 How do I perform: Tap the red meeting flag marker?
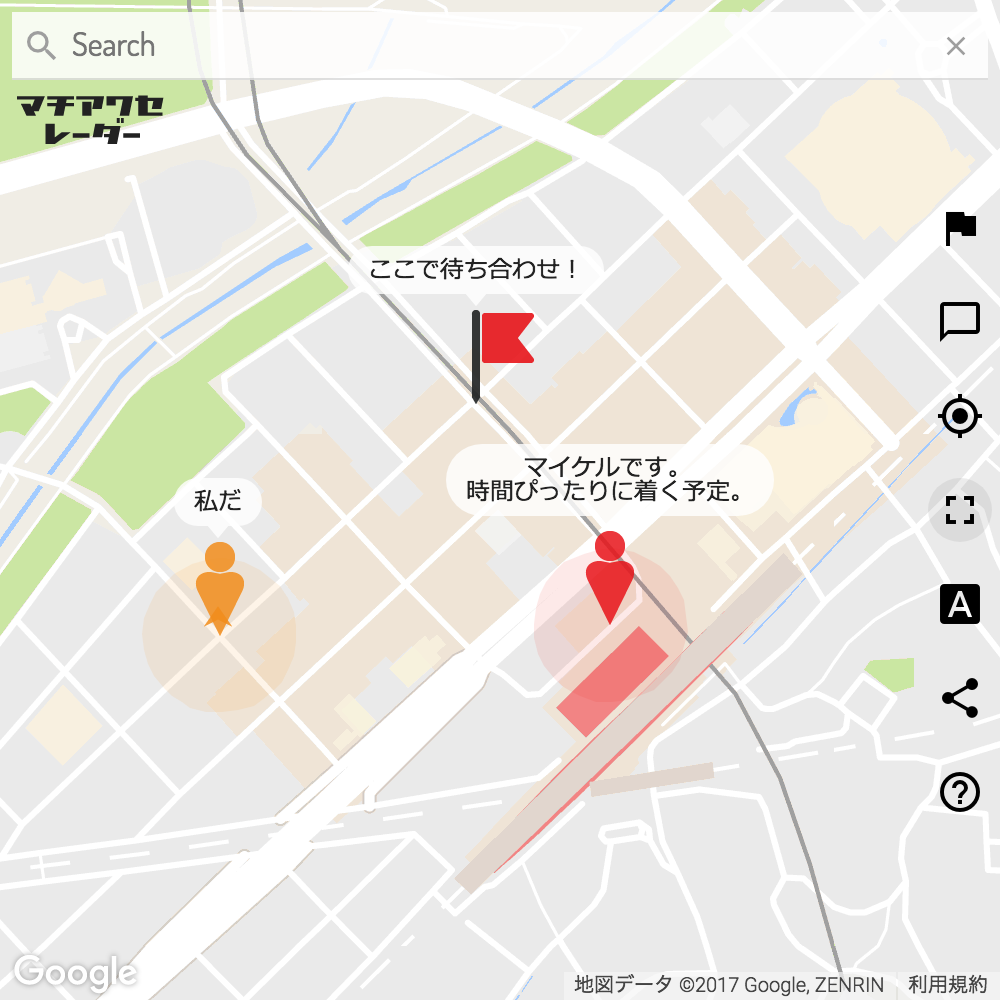503,340
